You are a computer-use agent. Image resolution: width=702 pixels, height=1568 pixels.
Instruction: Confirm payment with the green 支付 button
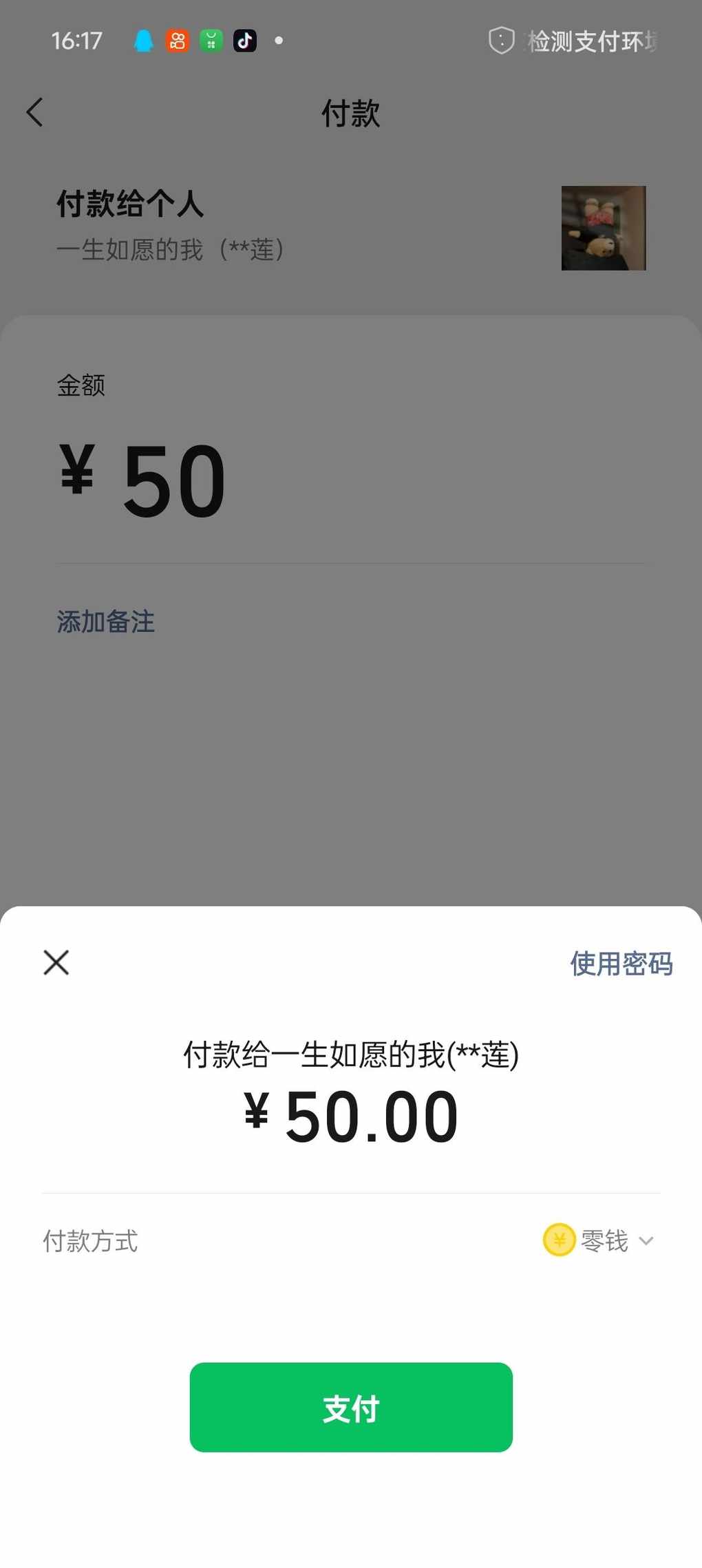[x=351, y=1408]
